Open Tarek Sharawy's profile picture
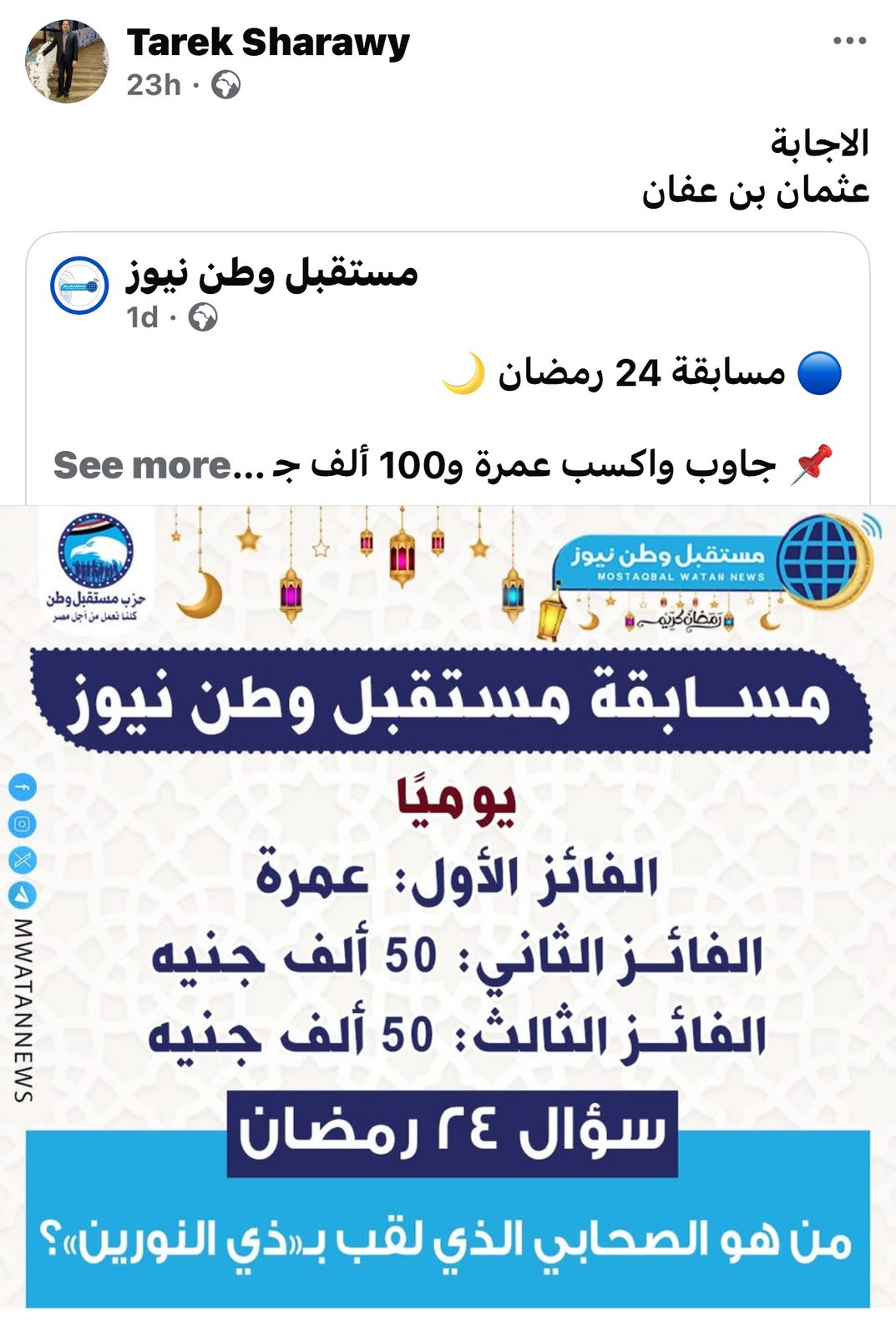896x1336 pixels. pyautogui.click(x=67, y=61)
